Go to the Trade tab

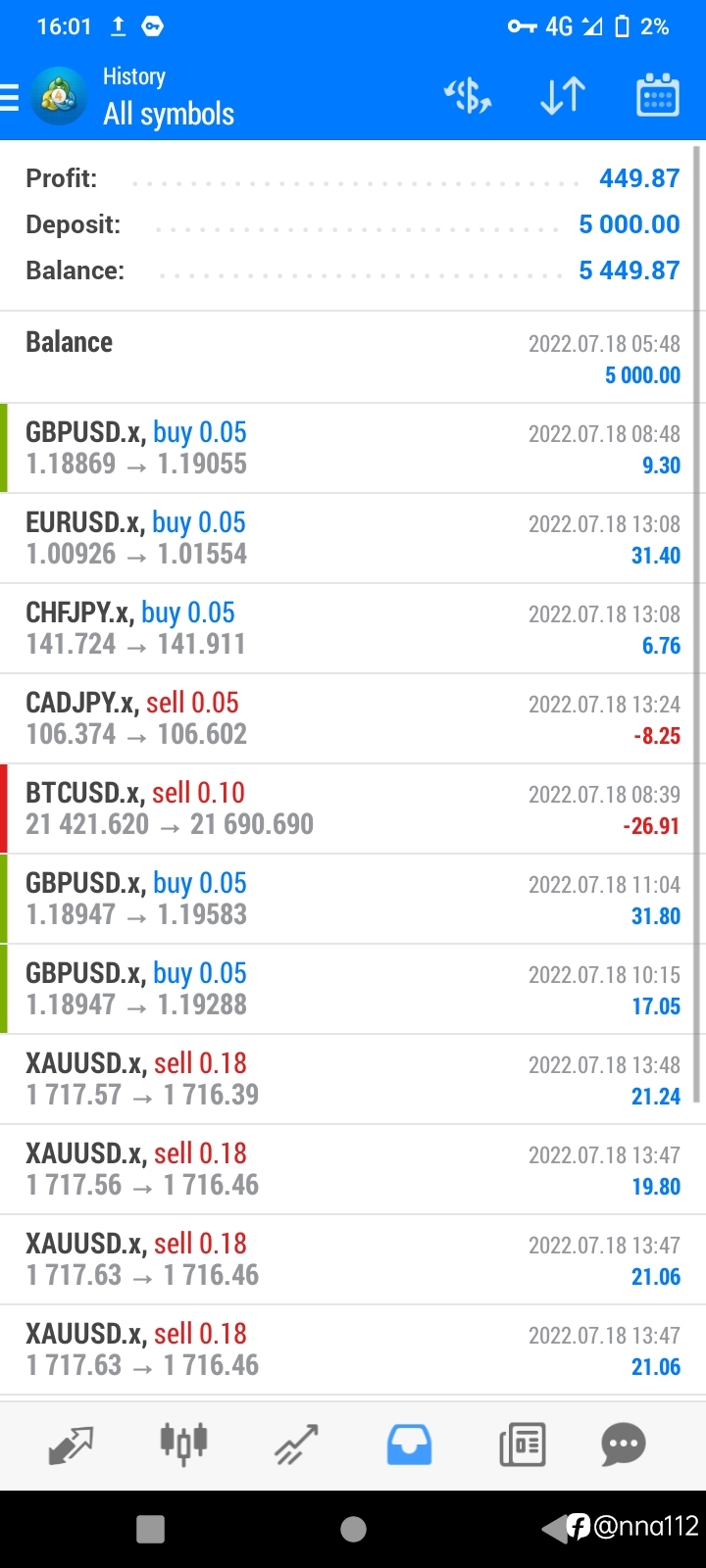(296, 1445)
